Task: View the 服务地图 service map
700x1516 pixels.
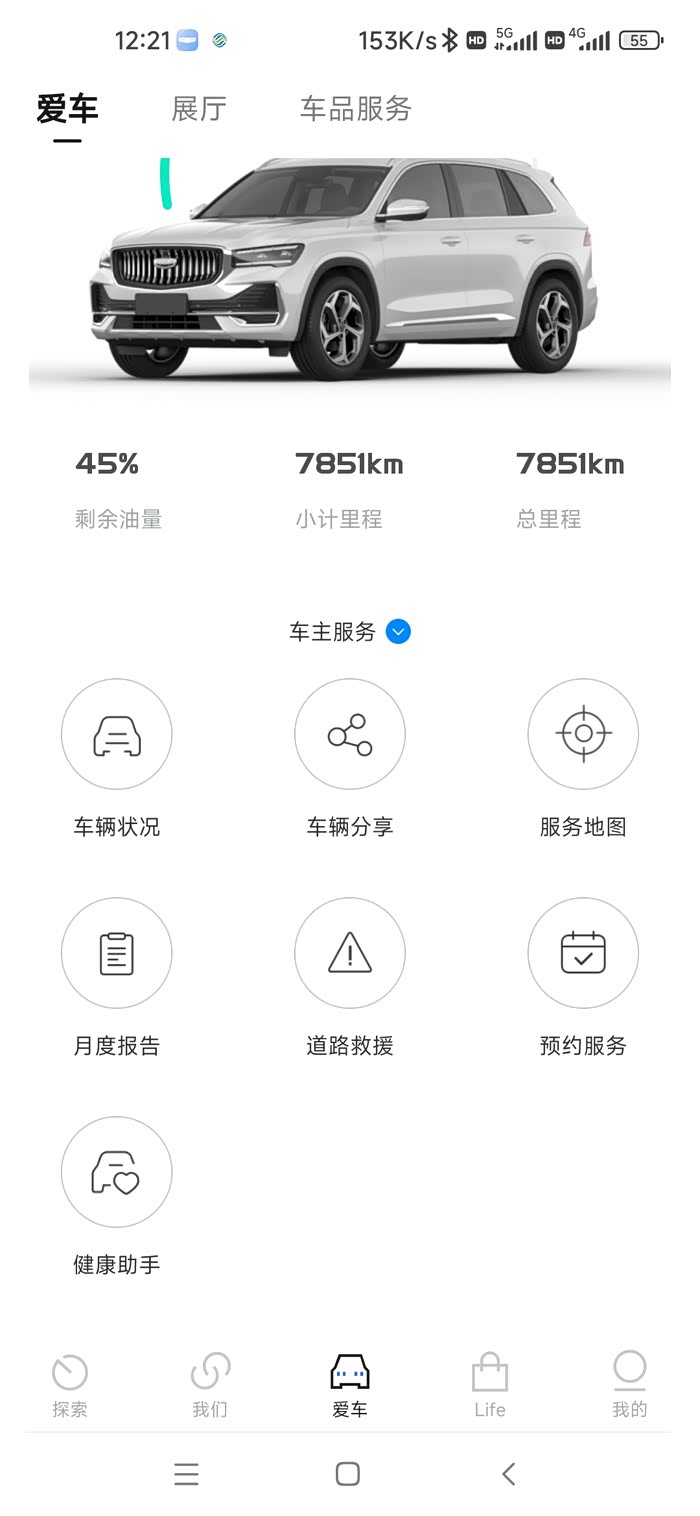Action: (583, 735)
